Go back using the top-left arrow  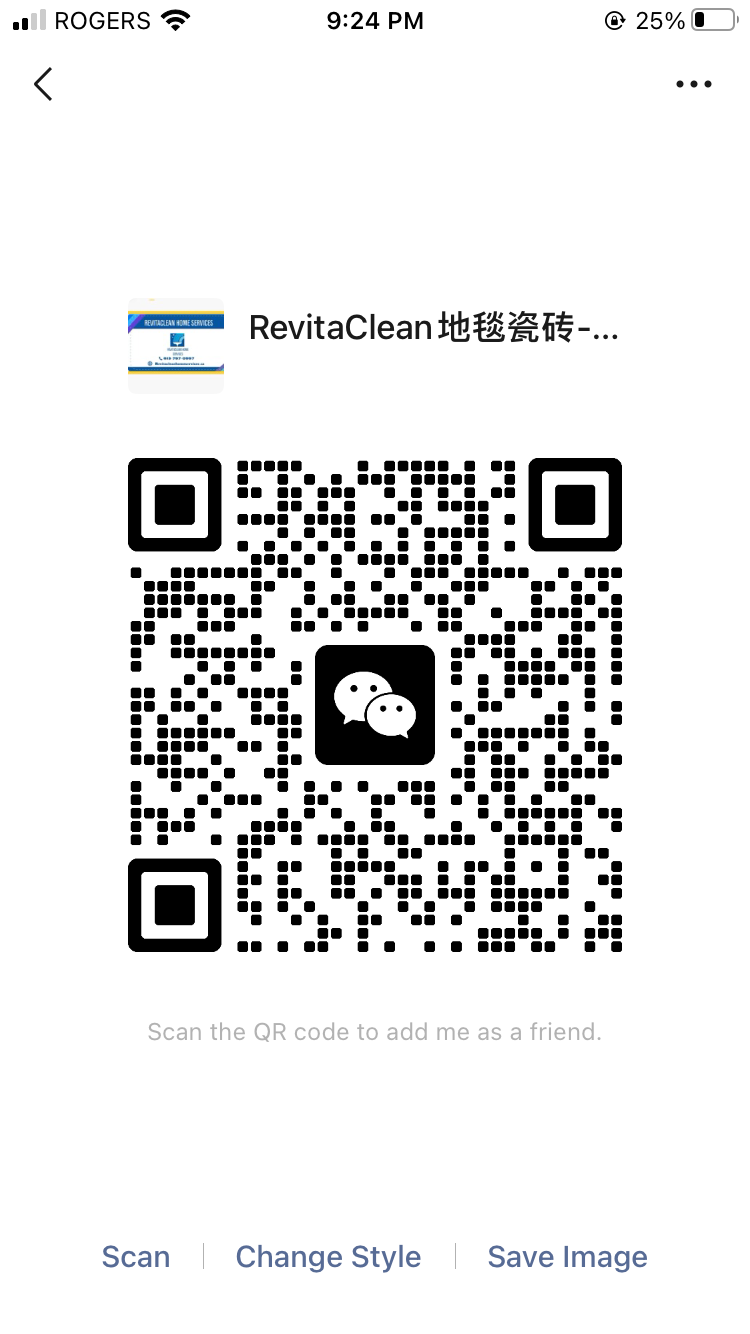[x=43, y=84]
